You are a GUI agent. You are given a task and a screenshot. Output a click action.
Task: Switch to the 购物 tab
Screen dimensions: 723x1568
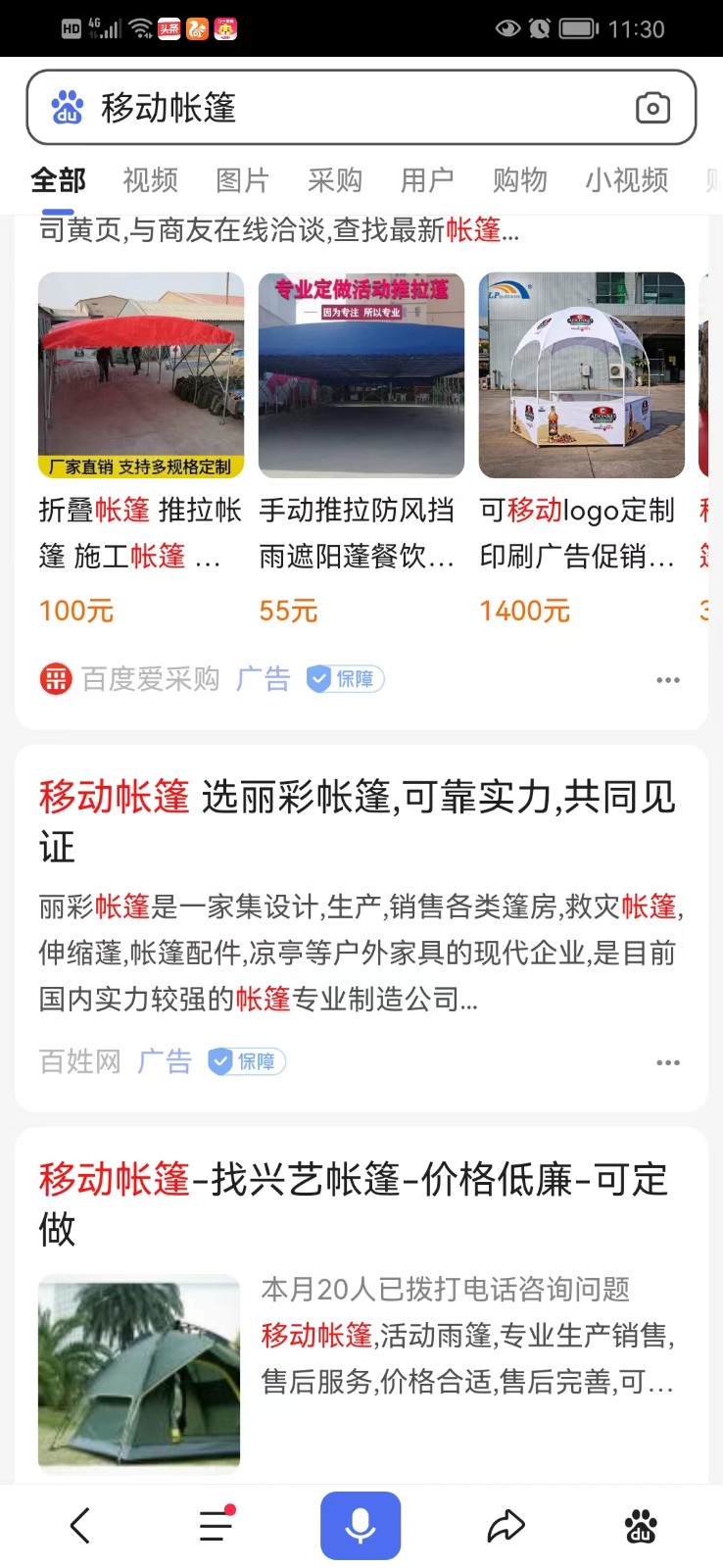tap(518, 179)
